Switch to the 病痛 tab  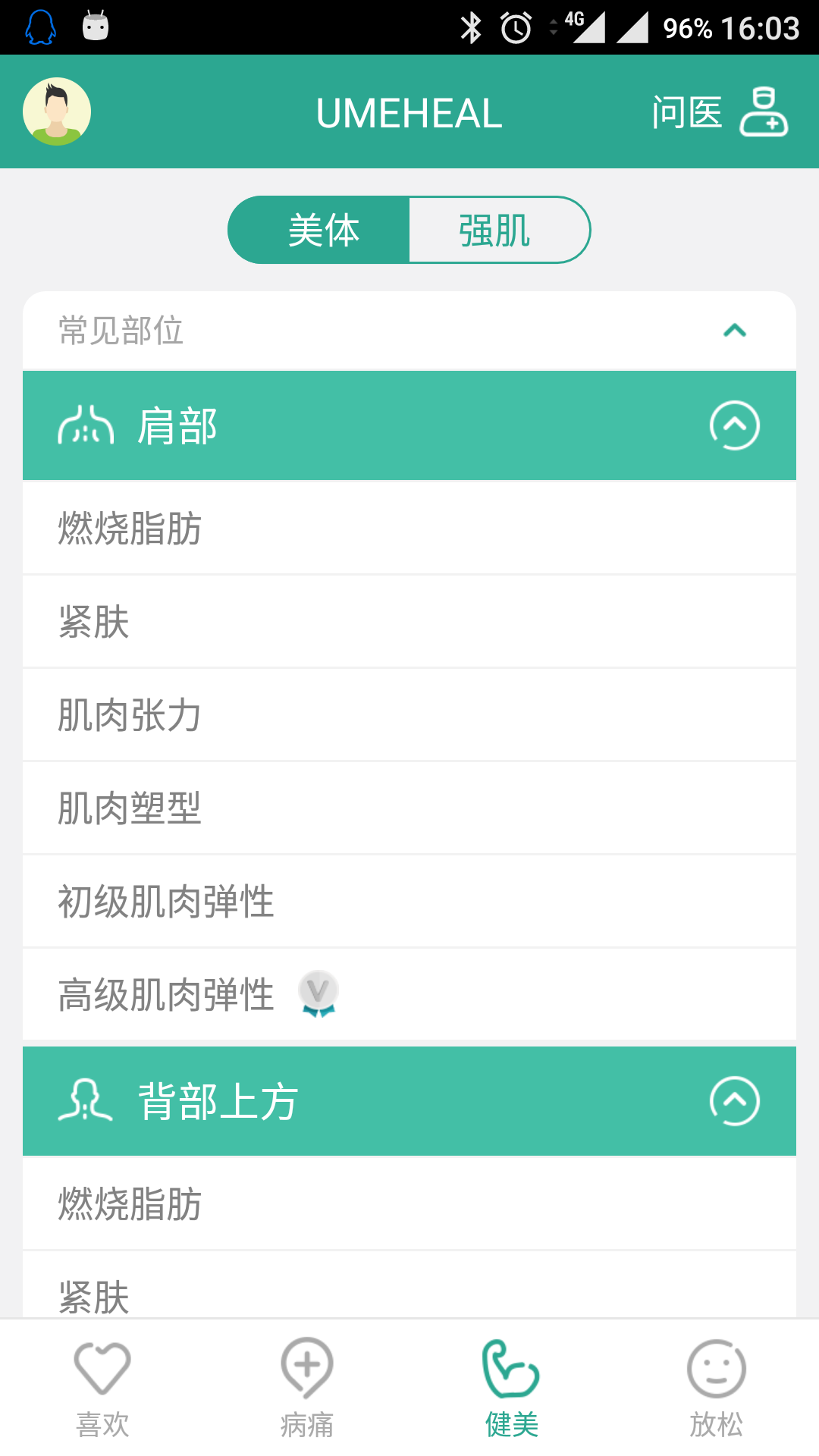[307, 1388]
